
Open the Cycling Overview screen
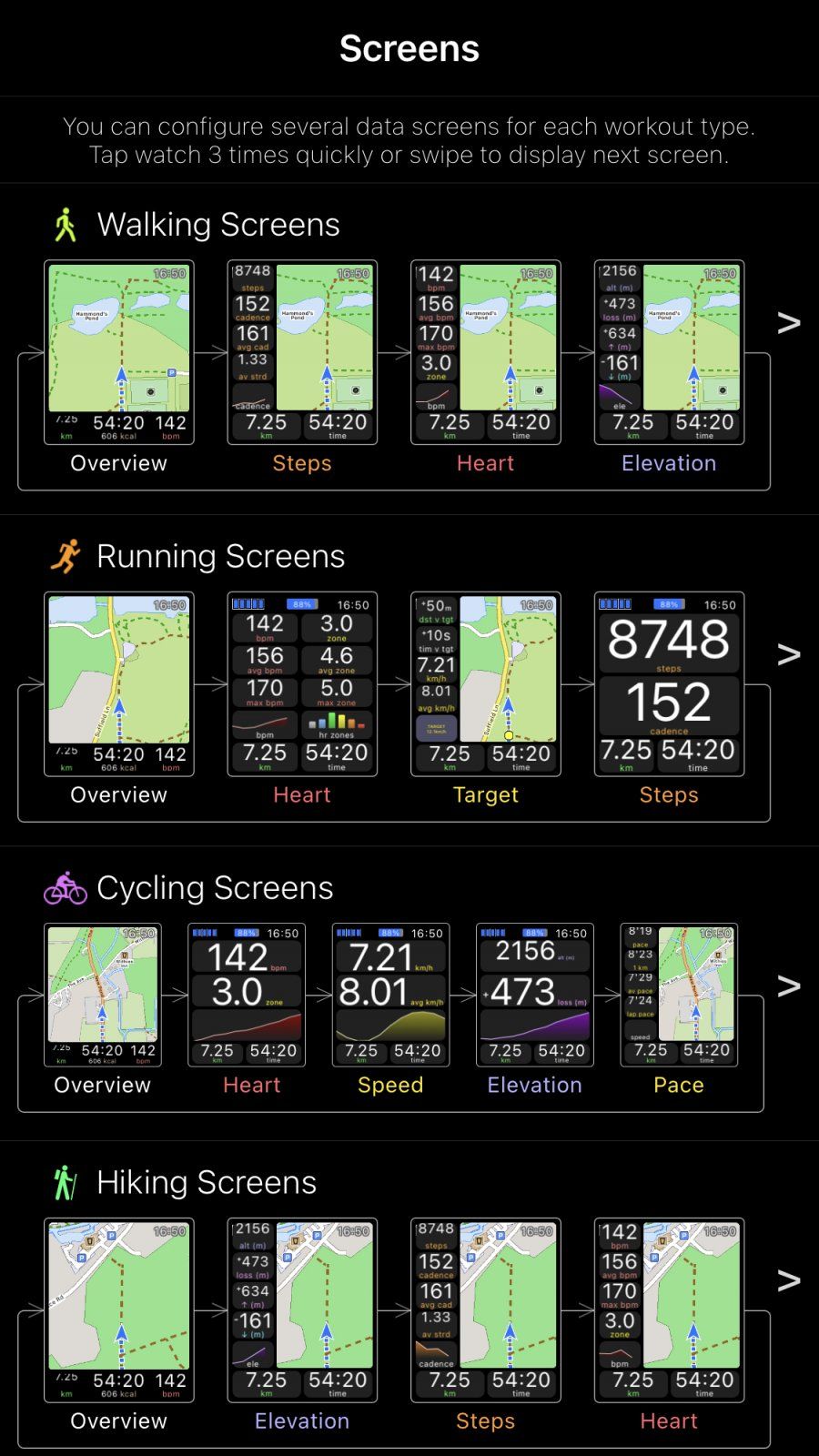point(103,995)
